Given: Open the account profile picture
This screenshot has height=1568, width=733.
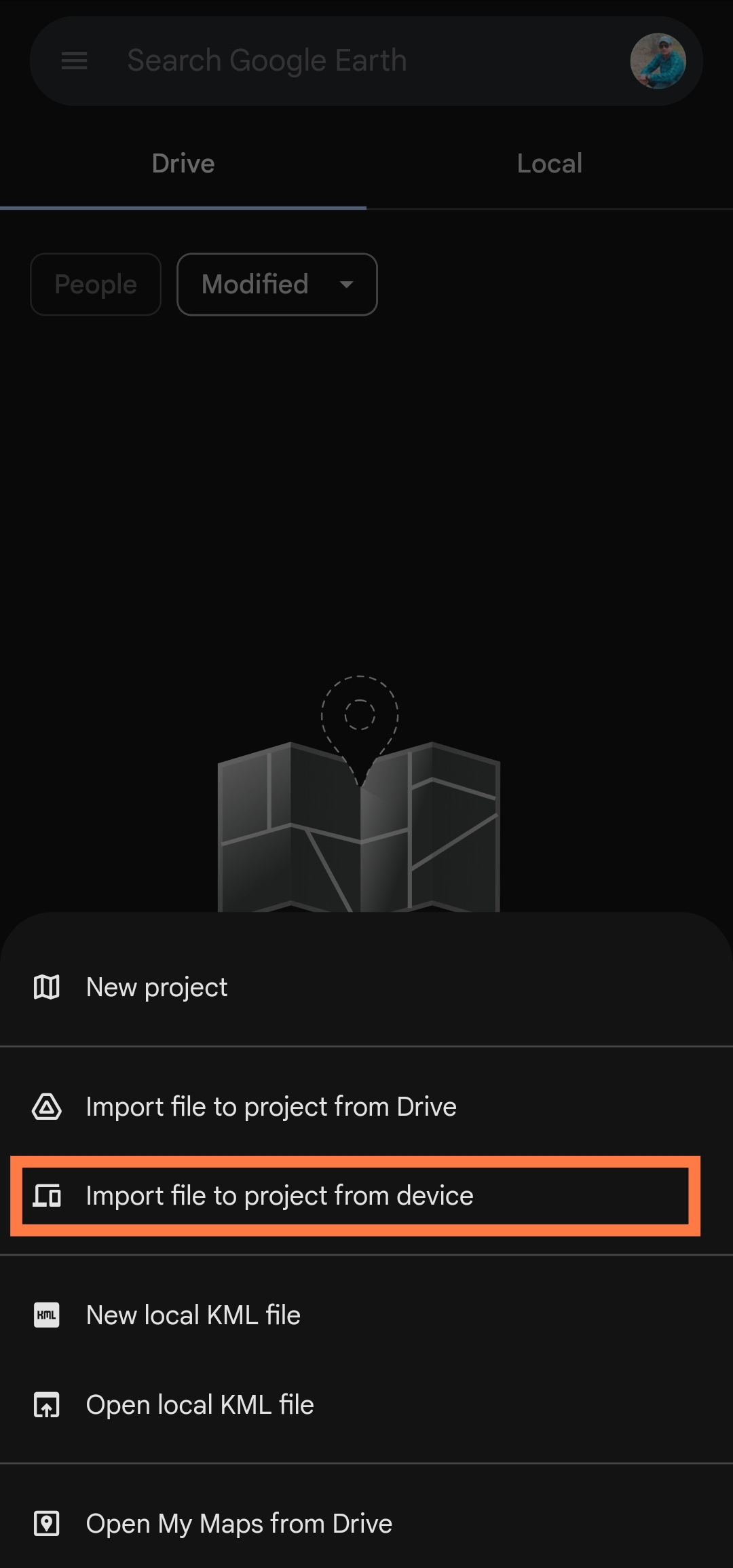Looking at the screenshot, I should (x=658, y=61).
